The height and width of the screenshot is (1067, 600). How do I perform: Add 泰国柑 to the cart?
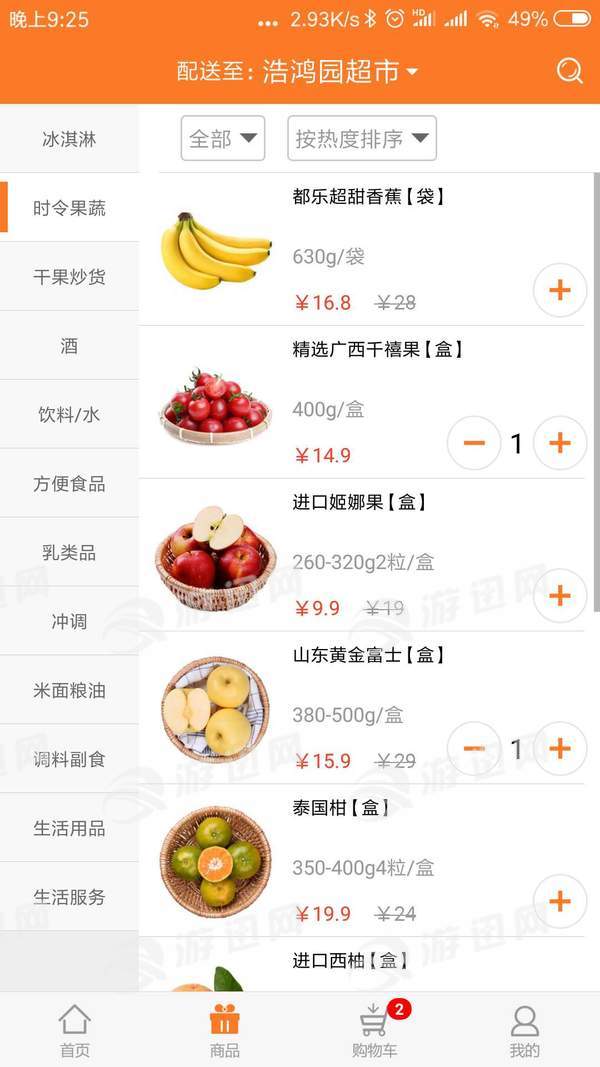pos(559,901)
